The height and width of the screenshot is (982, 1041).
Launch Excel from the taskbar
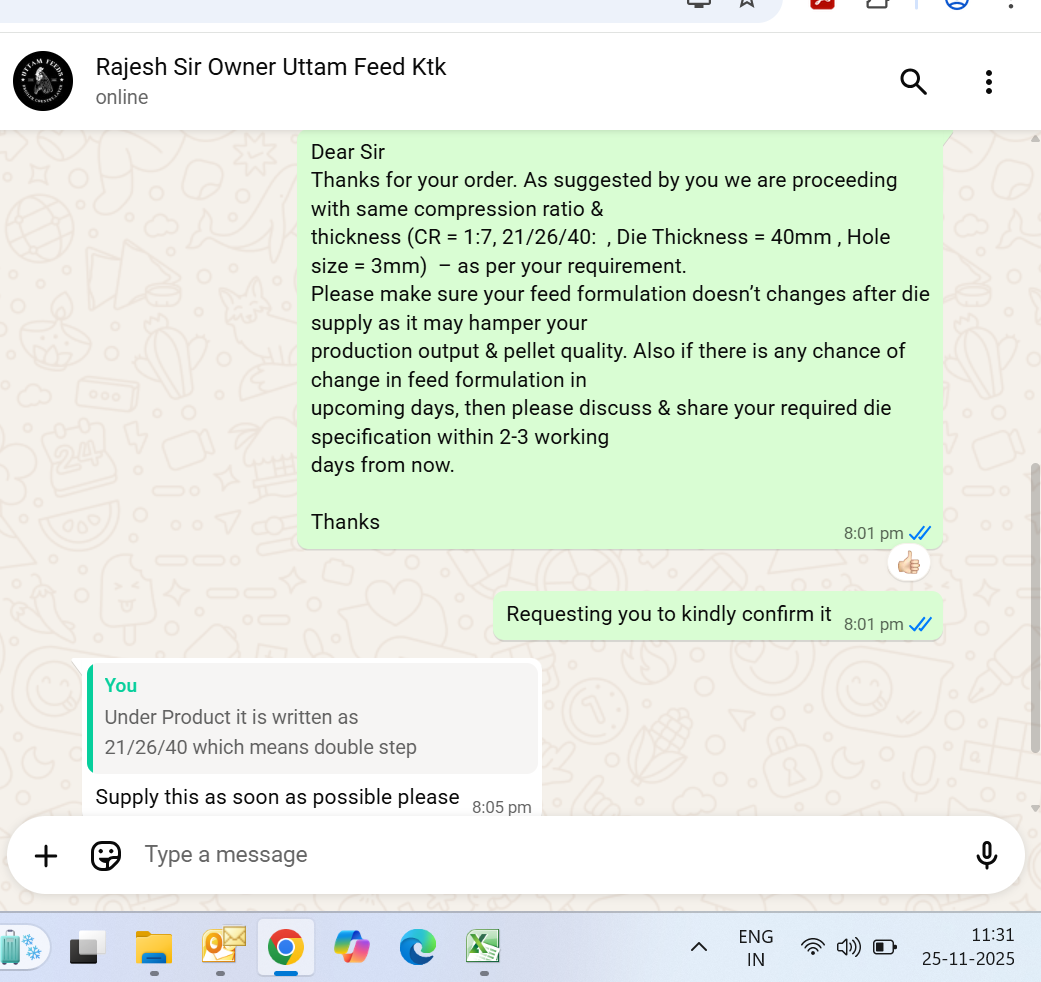point(484,946)
